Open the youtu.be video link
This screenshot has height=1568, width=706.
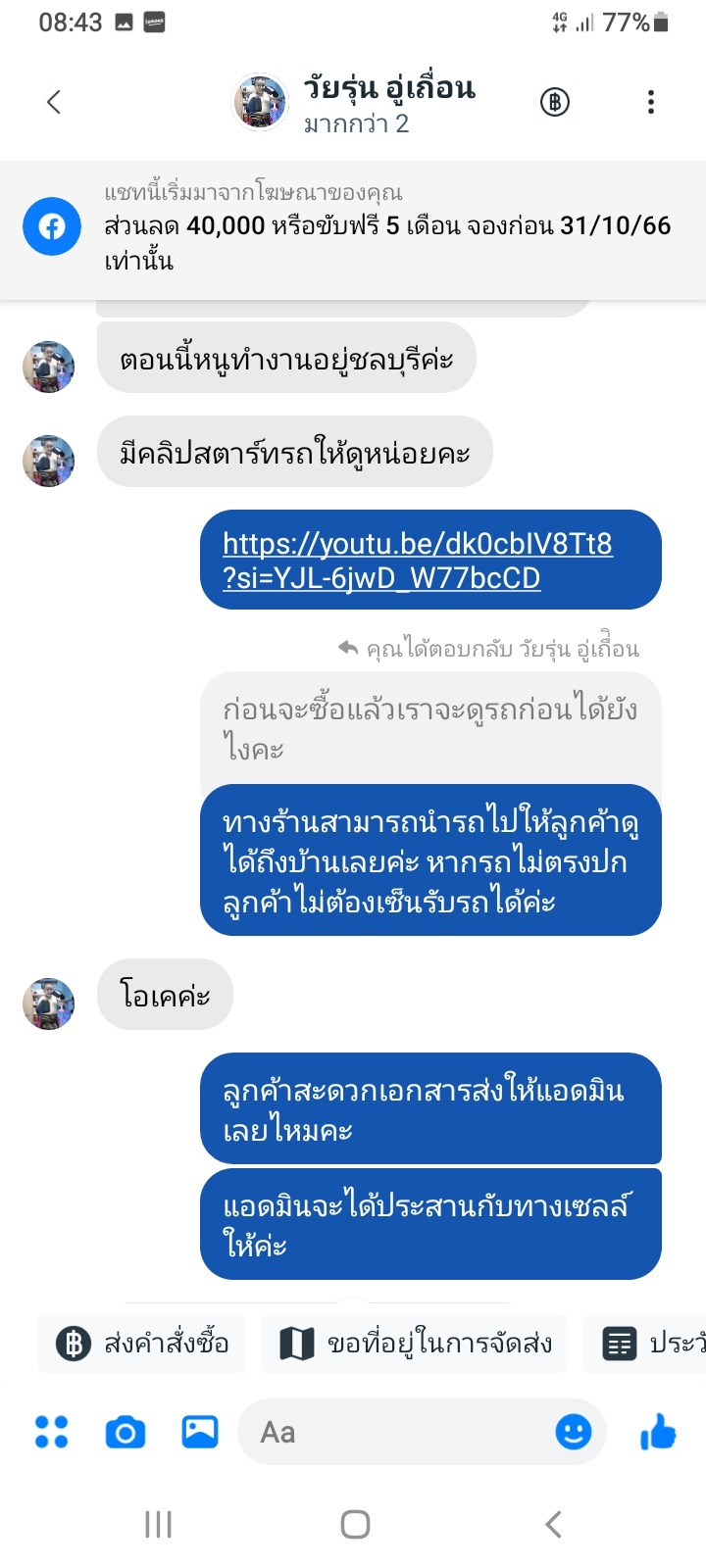(x=418, y=561)
